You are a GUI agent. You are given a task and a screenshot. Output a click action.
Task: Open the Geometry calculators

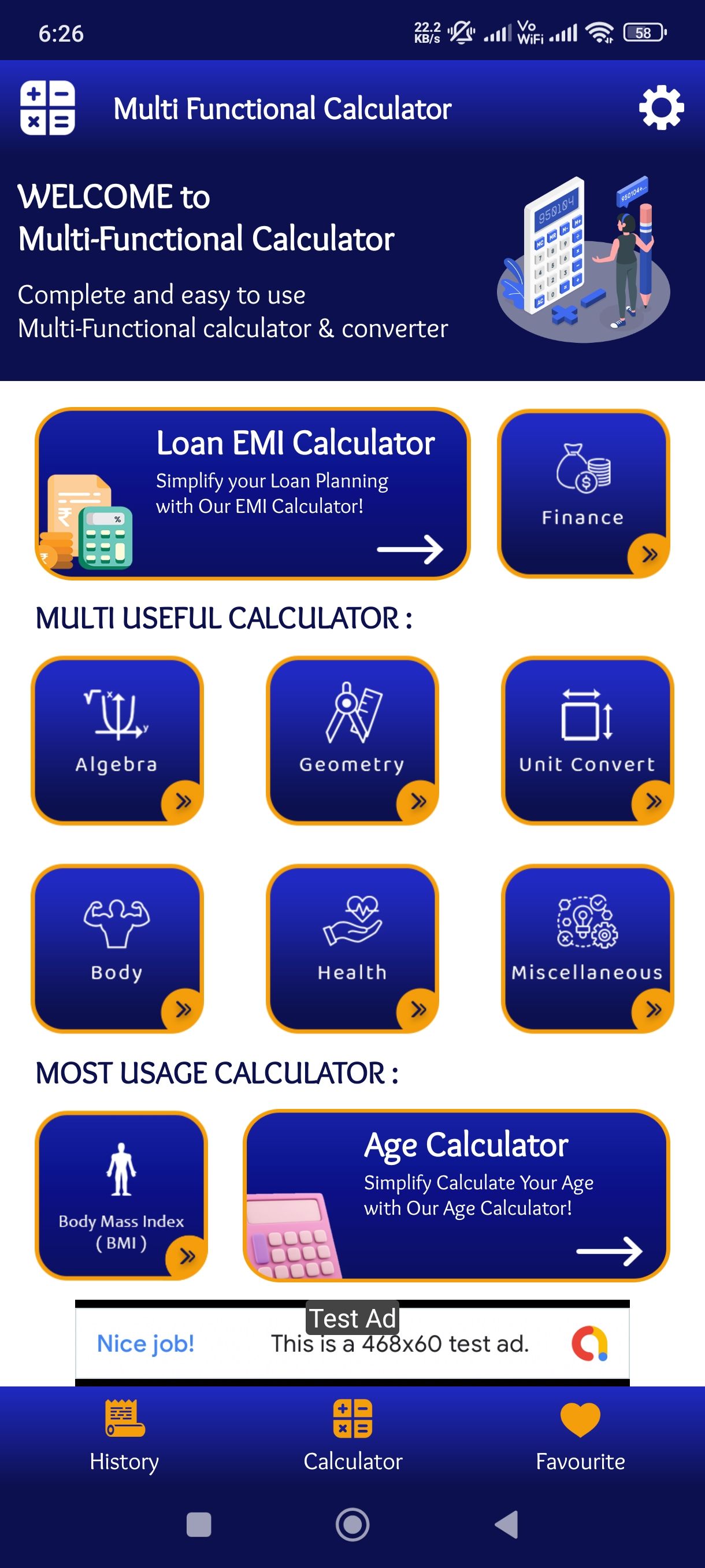[352, 739]
